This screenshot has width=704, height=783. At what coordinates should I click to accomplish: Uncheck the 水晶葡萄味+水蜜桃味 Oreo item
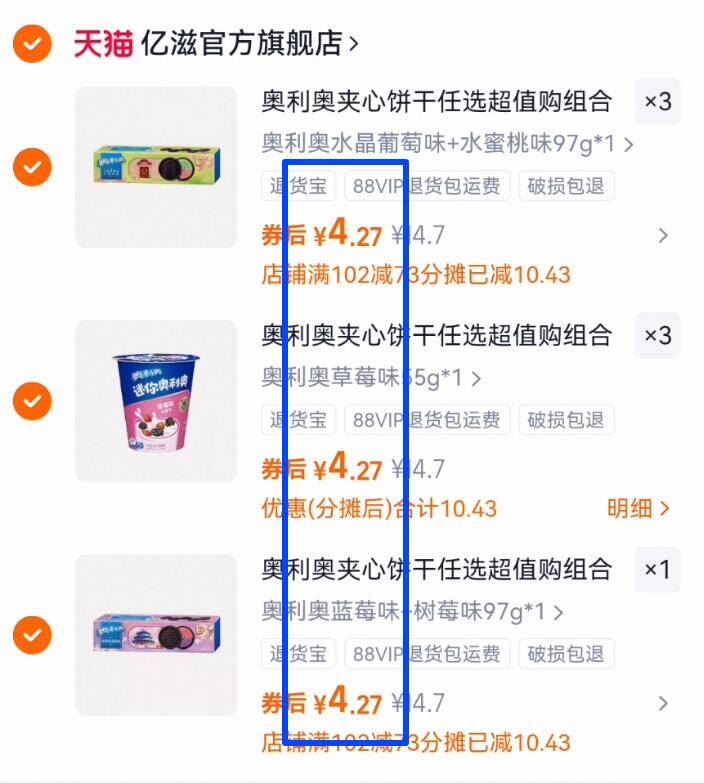coord(32,167)
